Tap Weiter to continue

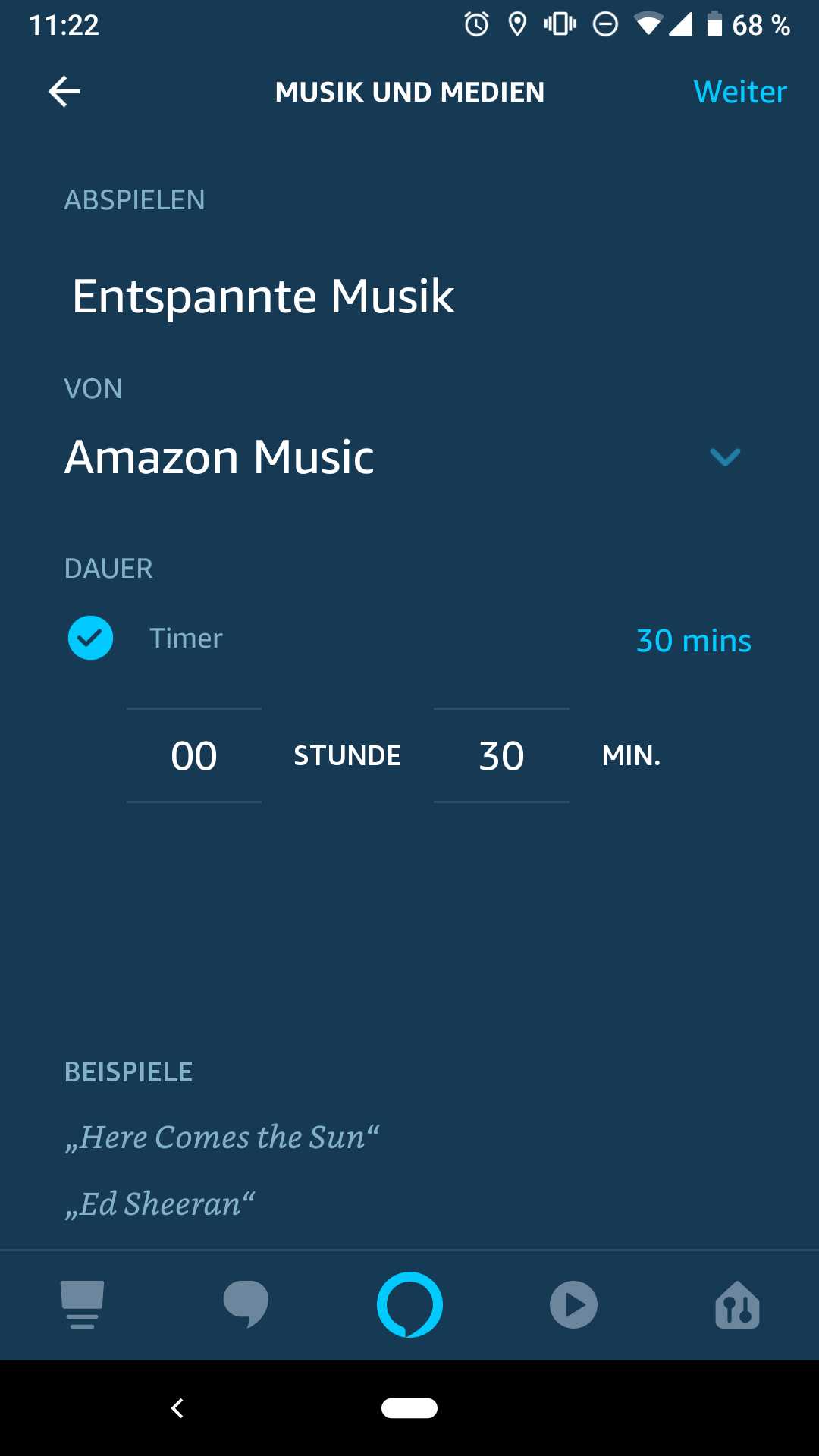(x=739, y=92)
